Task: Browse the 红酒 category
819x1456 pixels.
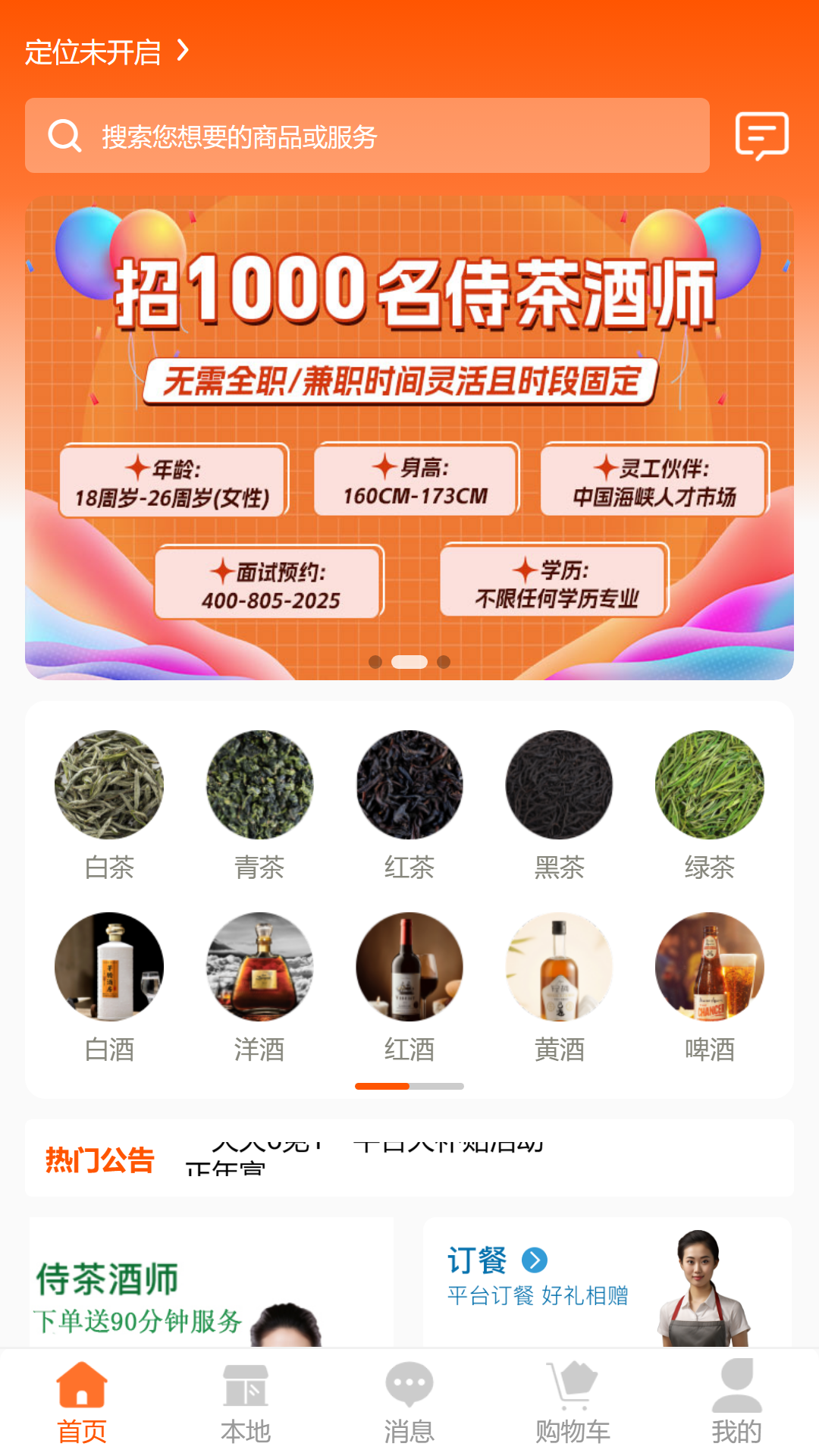Action: pos(409,986)
